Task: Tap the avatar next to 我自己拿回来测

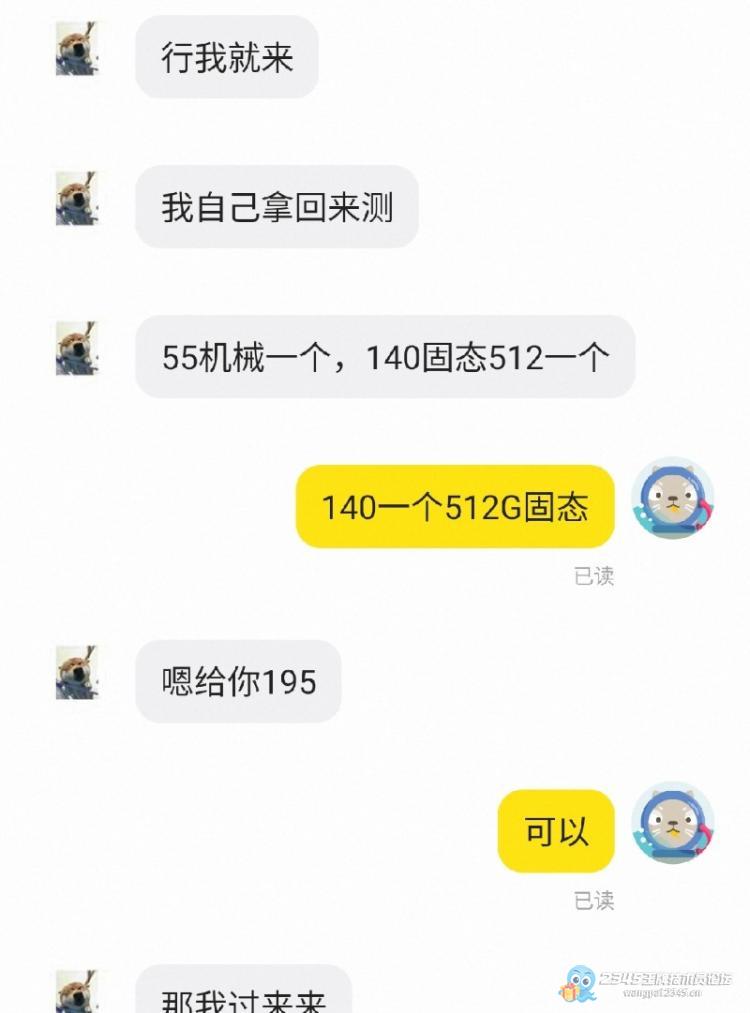Action: point(78,198)
